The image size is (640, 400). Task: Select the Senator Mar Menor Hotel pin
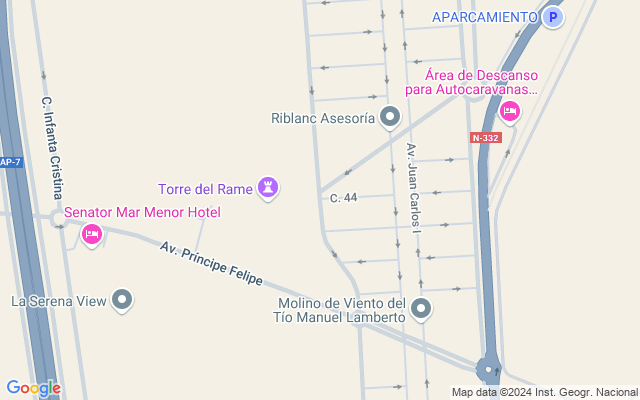pos(92,235)
